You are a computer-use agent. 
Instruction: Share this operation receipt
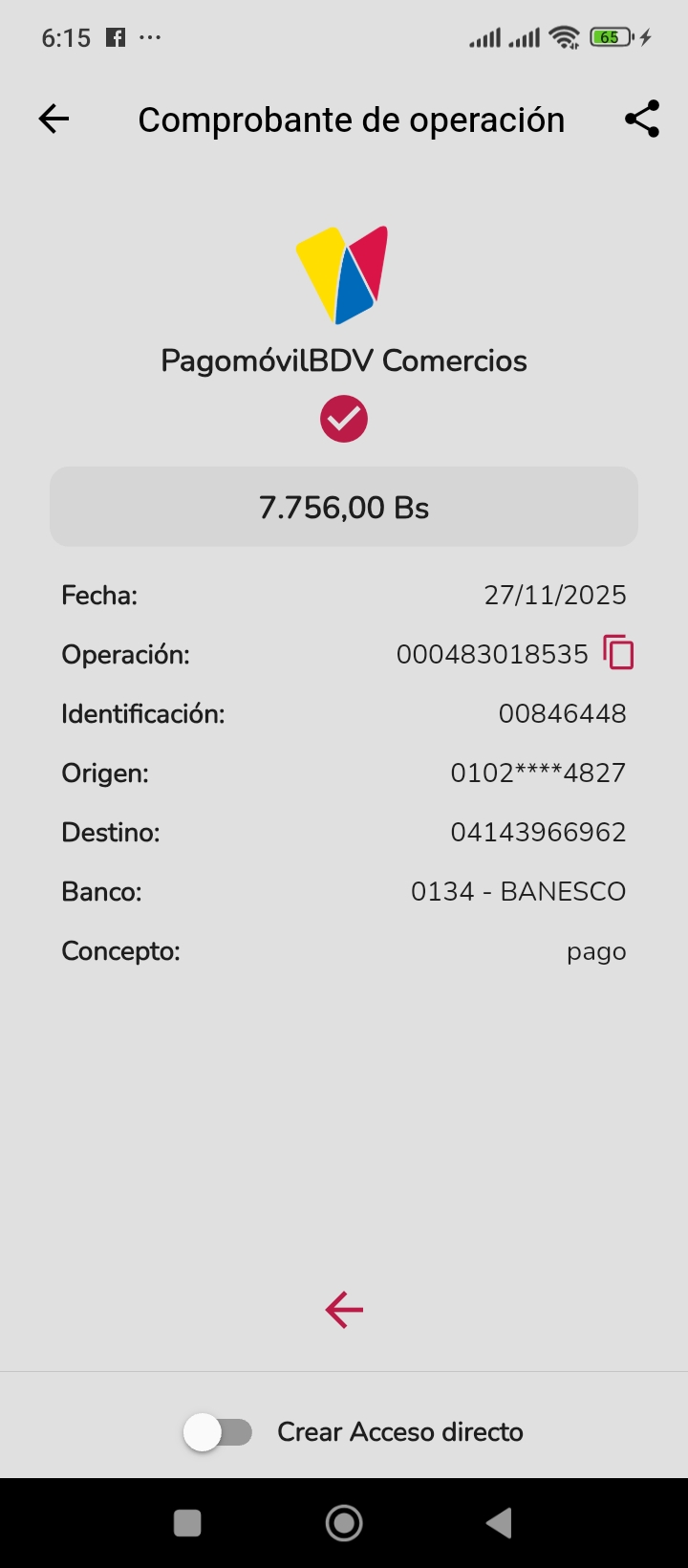point(642,120)
